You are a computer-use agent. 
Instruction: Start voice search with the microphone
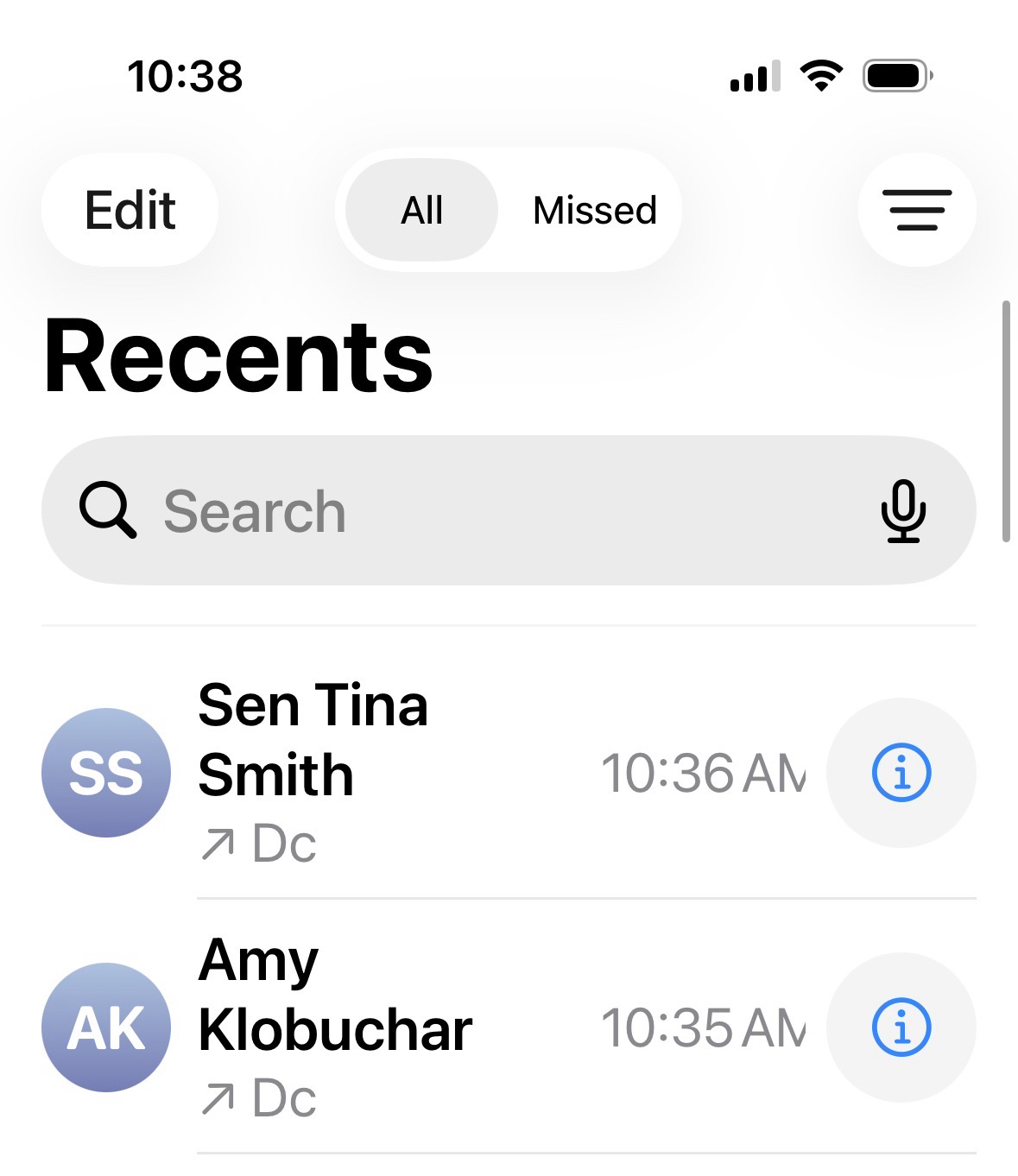click(903, 511)
